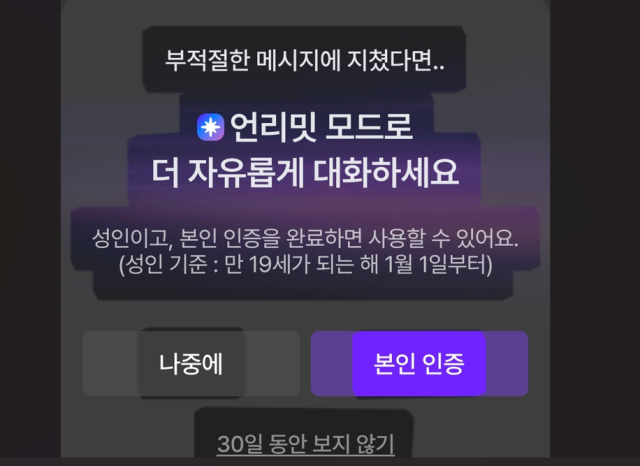Start verification with 본인 인증

419,364
